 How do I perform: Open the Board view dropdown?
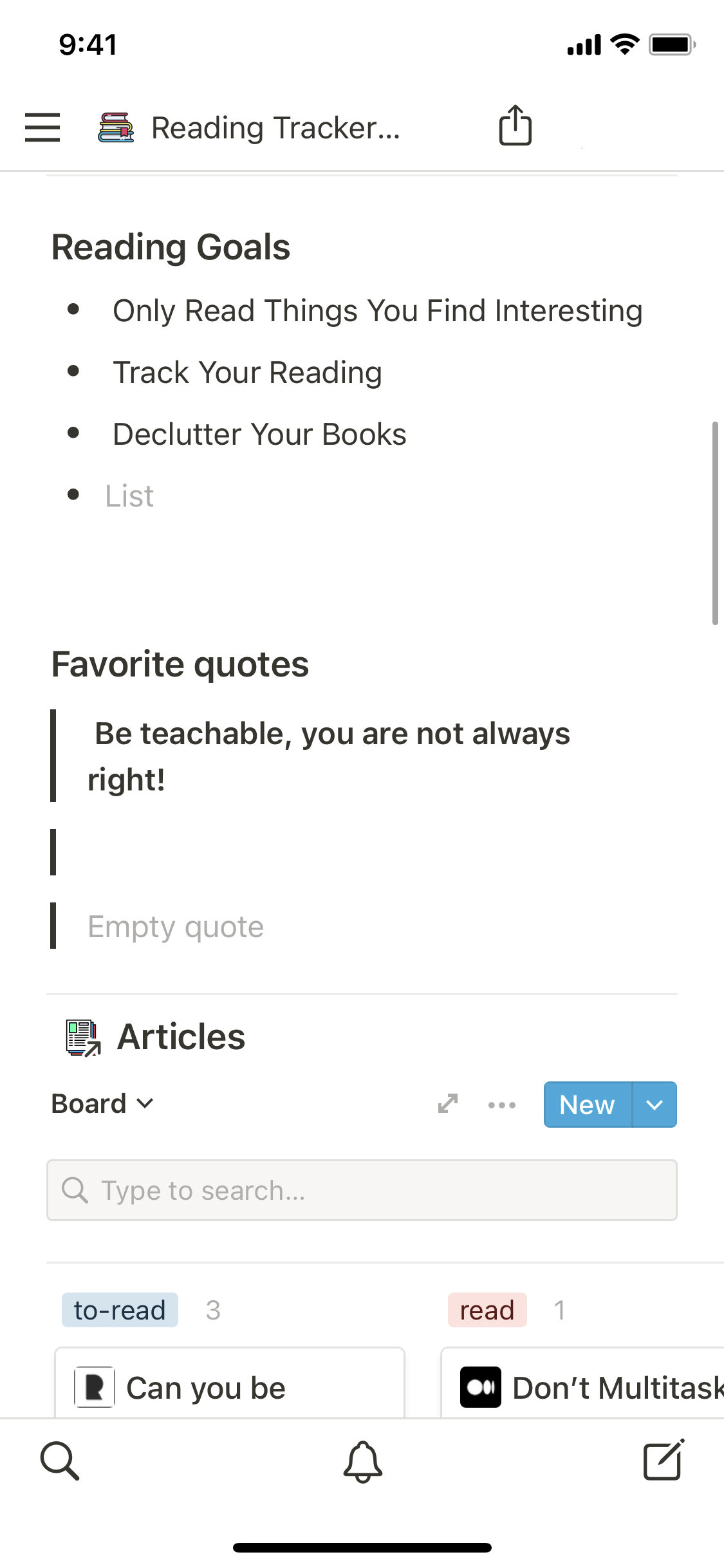click(x=103, y=1104)
